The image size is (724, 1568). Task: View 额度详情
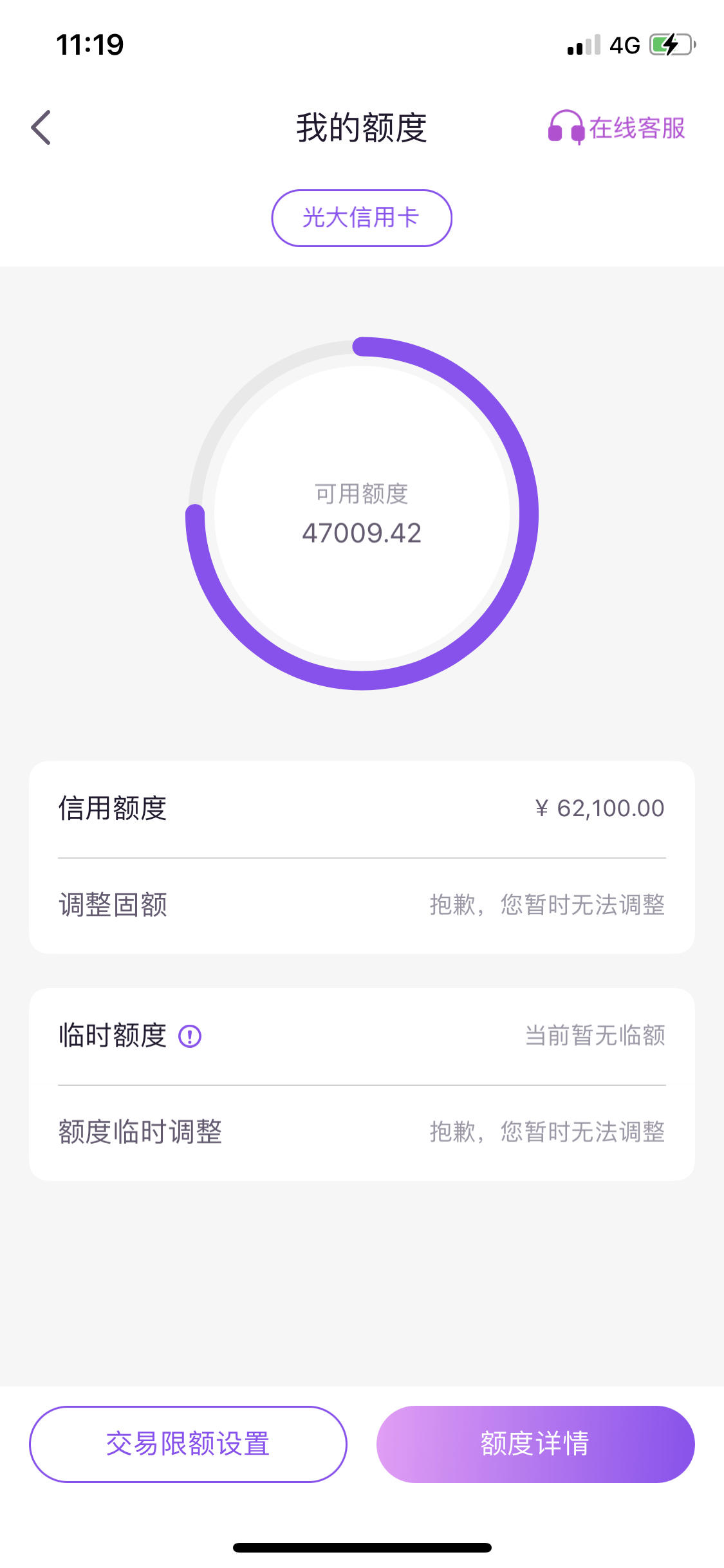pyautogui.click(x=535, y=1444)
